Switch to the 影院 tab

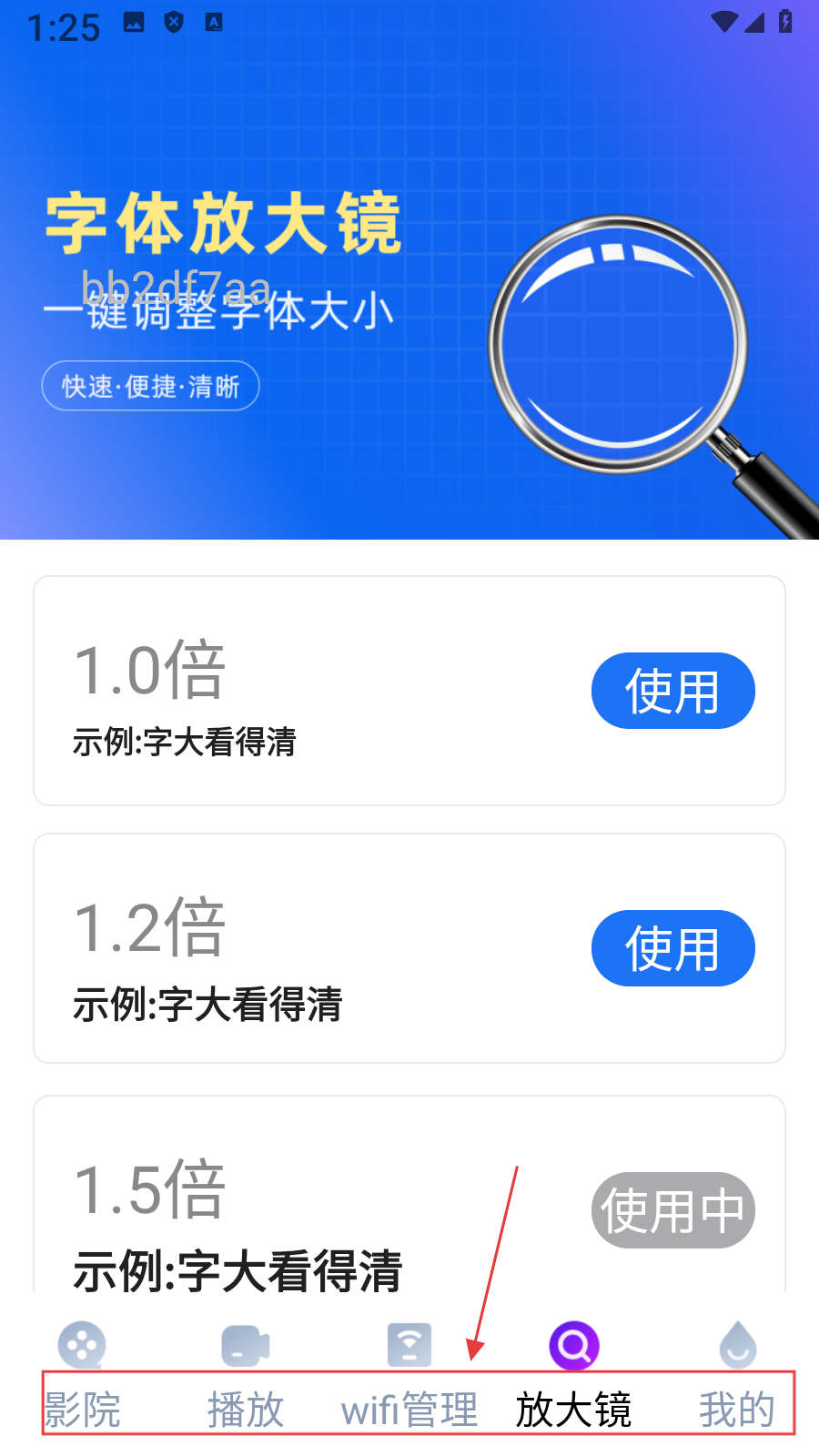[82, 1374]
